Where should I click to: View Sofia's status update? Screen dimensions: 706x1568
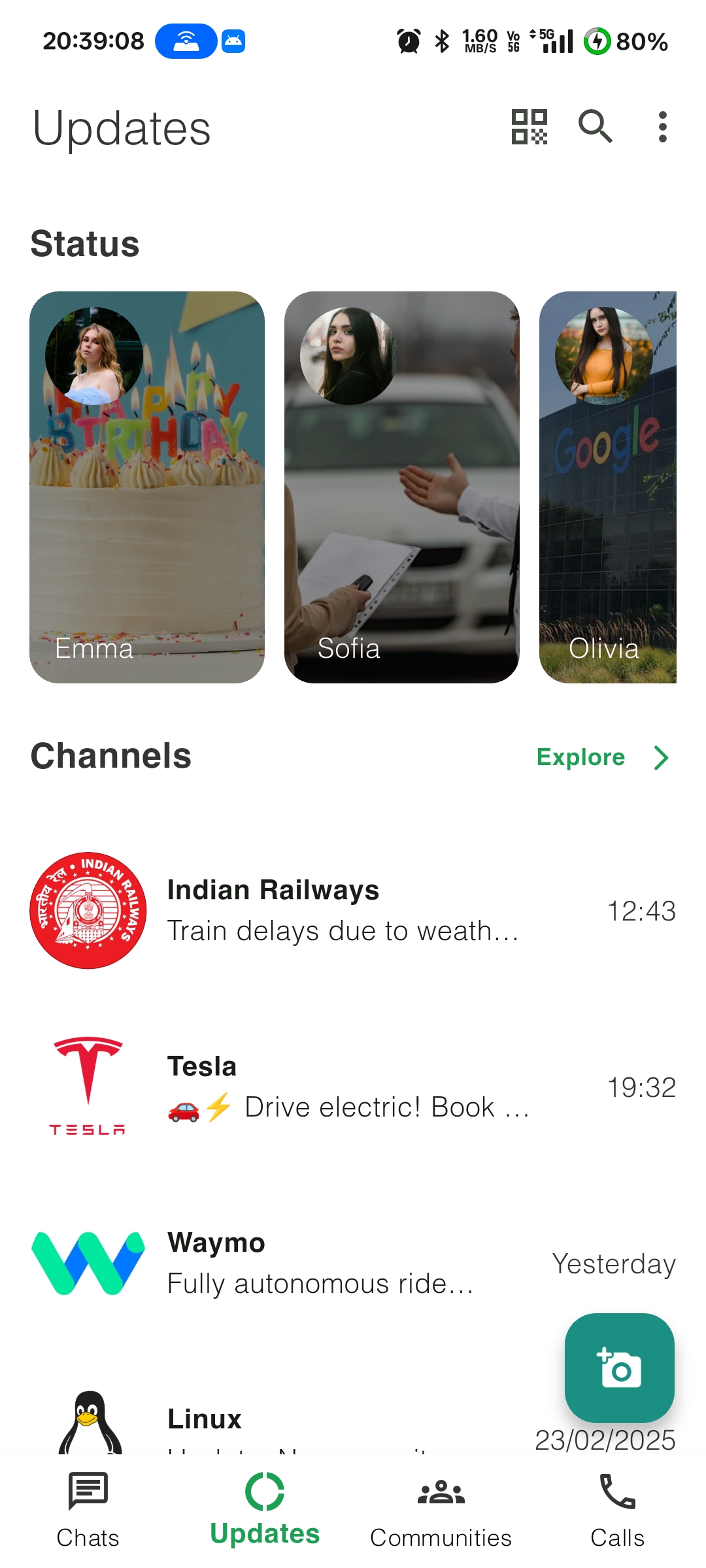point(401,487)
